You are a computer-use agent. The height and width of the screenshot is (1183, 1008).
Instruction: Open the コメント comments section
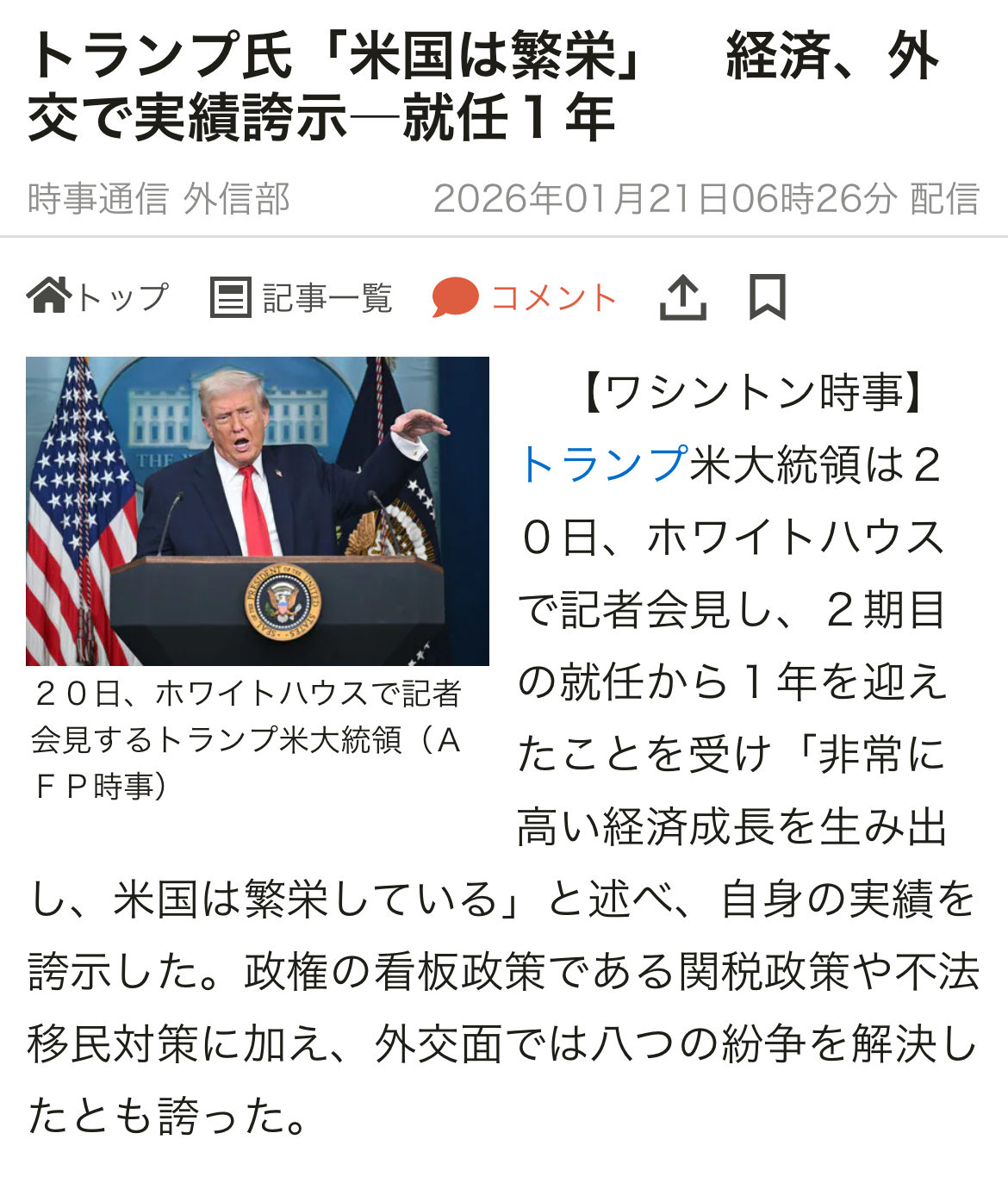tap(524, 298)
